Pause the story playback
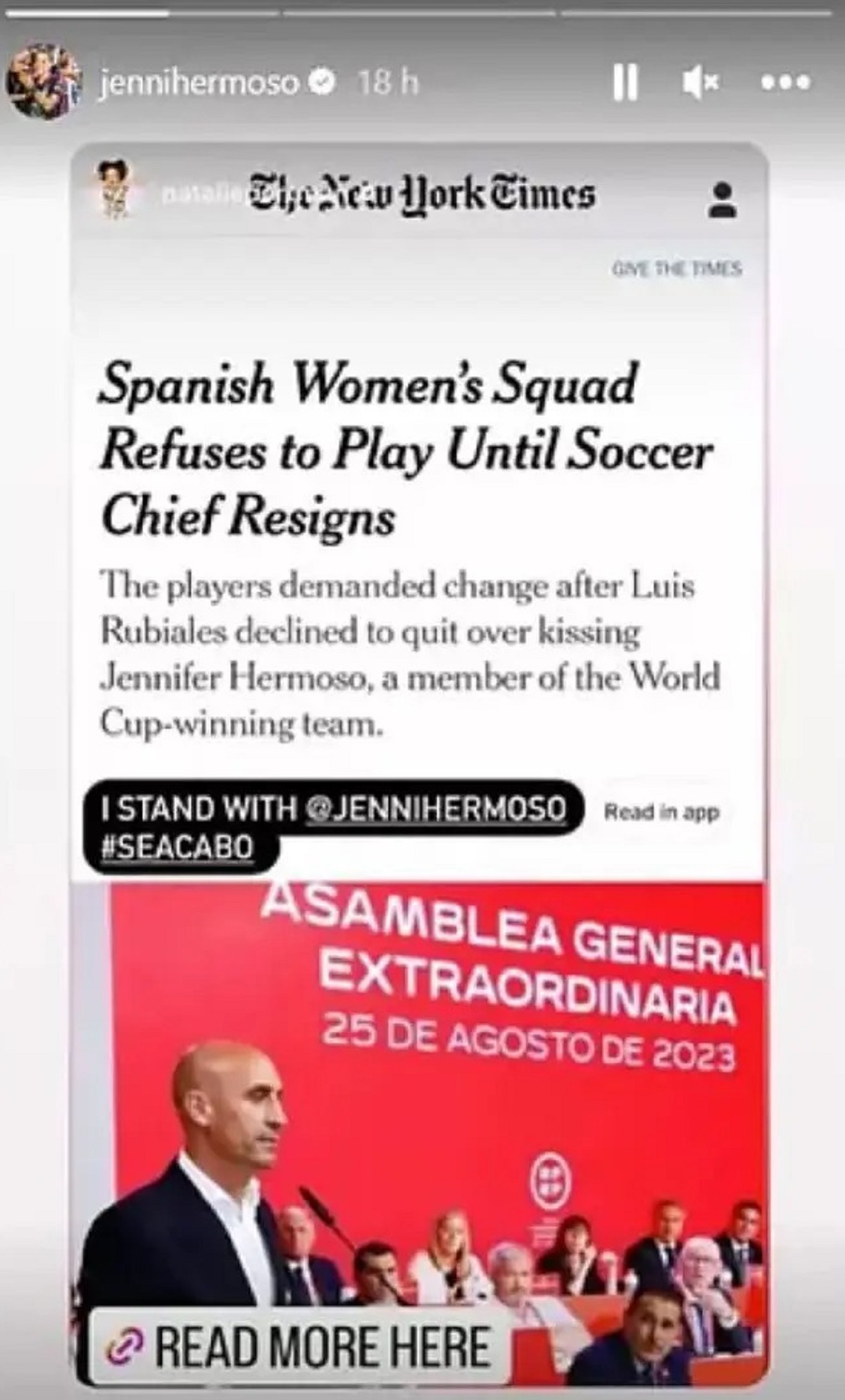The height and width of the screenshot is (1400, 845). click(x=624, y=84)
